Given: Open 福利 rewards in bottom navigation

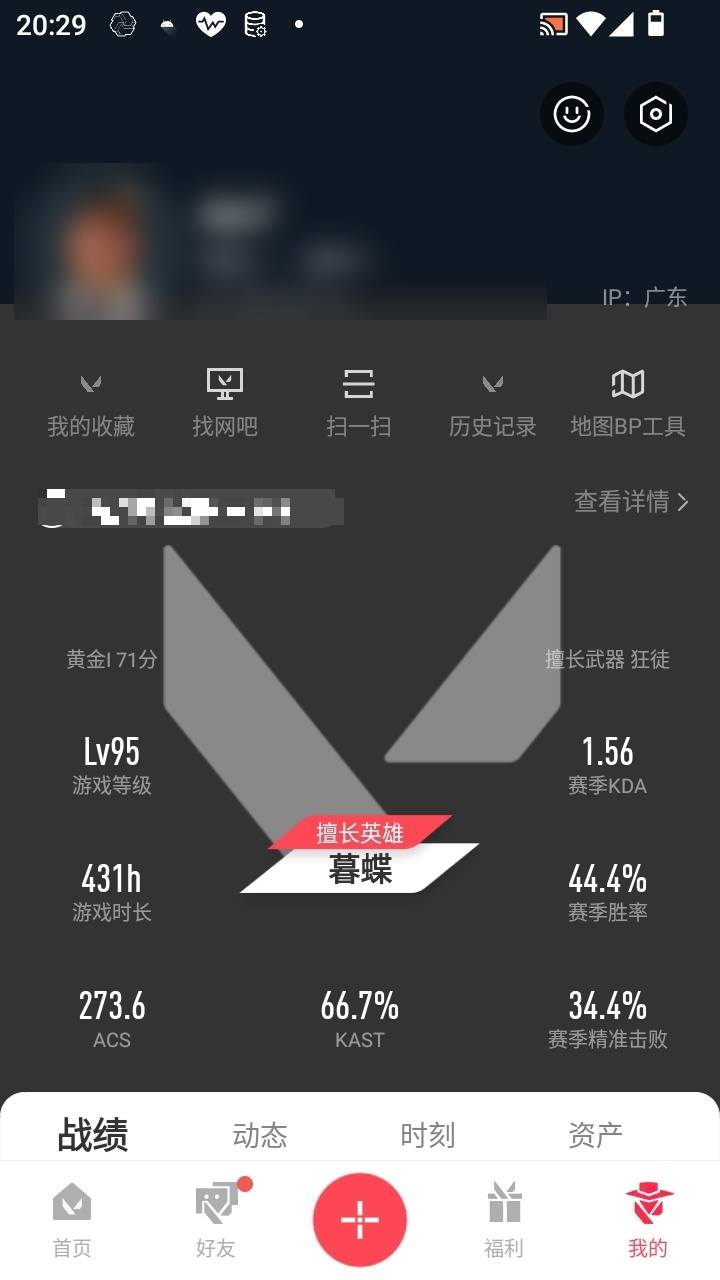Looking at the screenshot, I should [x=502, y=1218].
